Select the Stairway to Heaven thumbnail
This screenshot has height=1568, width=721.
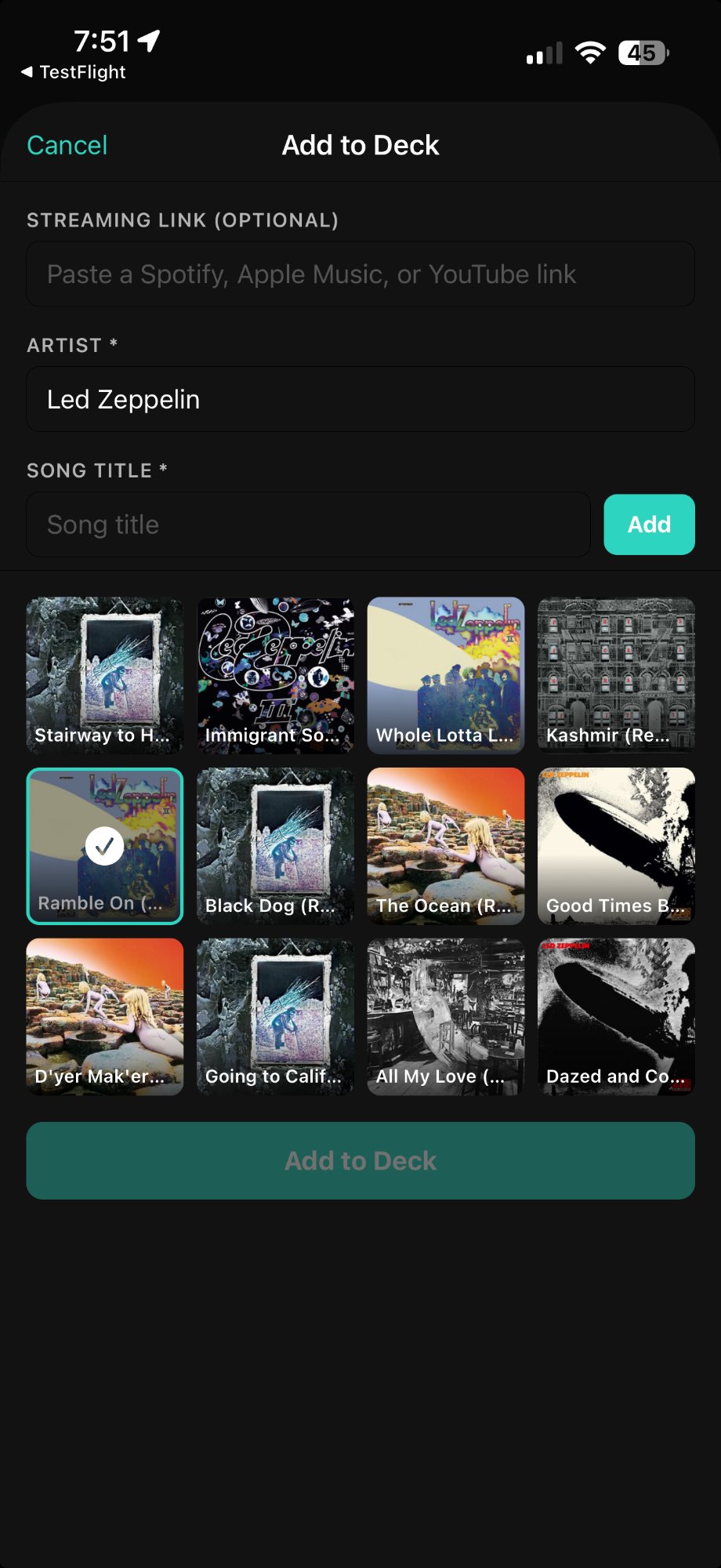point(104,674)
